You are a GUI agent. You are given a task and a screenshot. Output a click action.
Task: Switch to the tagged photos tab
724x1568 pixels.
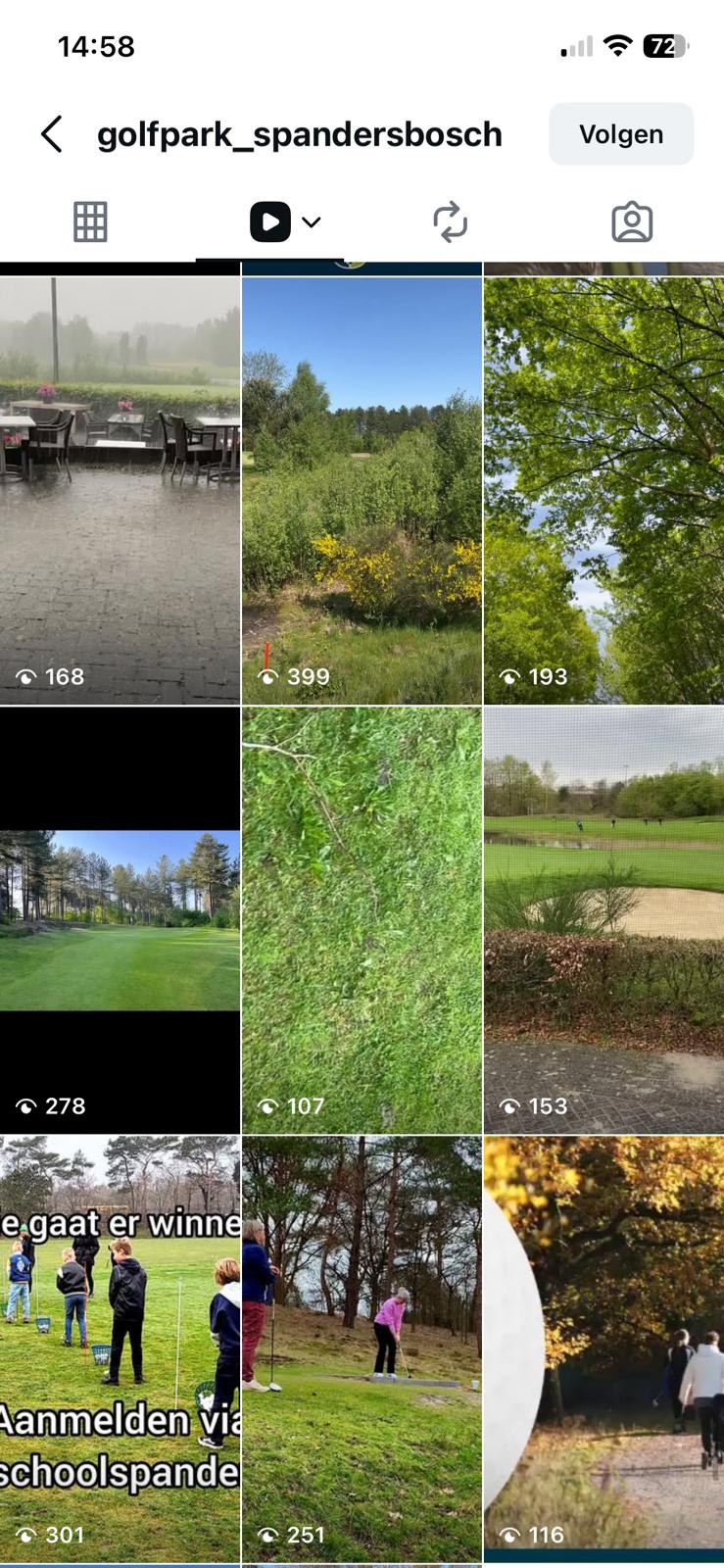coord(632,222)
